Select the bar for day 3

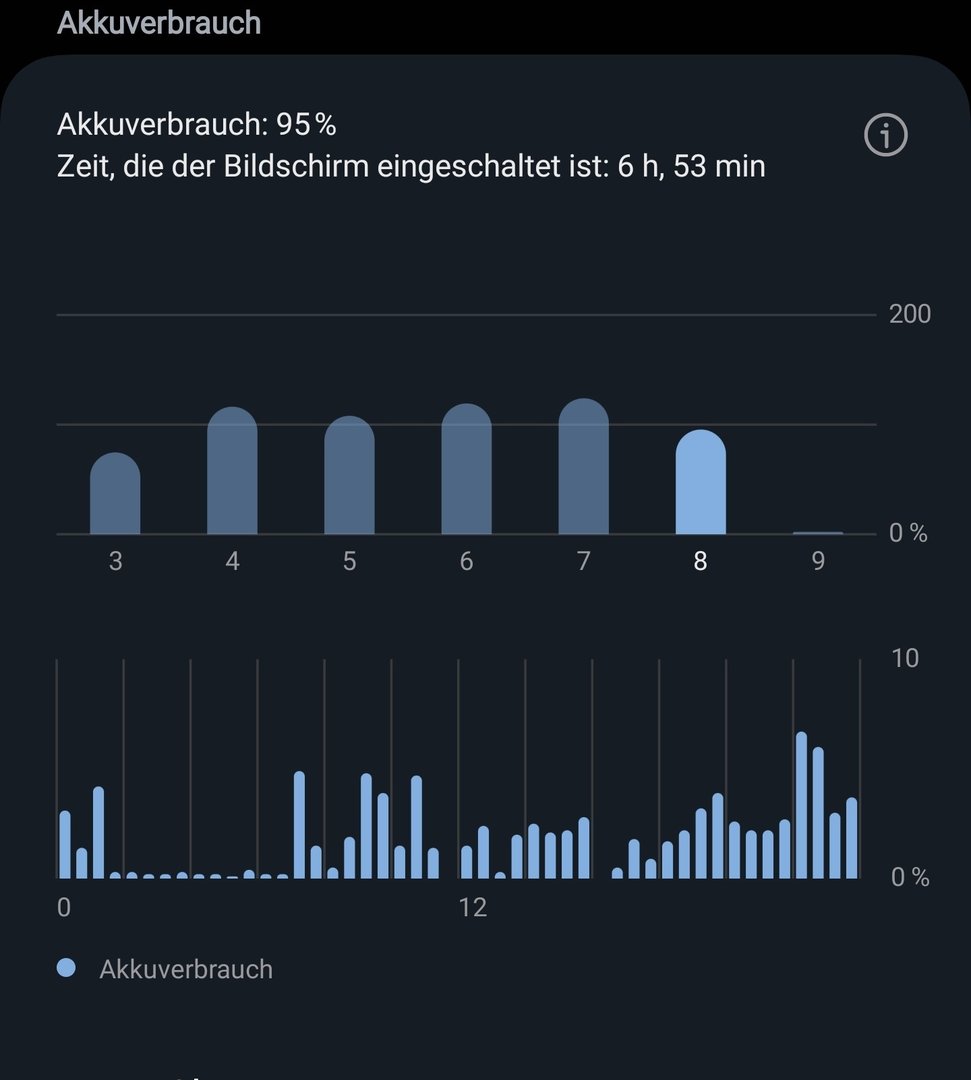[115, 494]
